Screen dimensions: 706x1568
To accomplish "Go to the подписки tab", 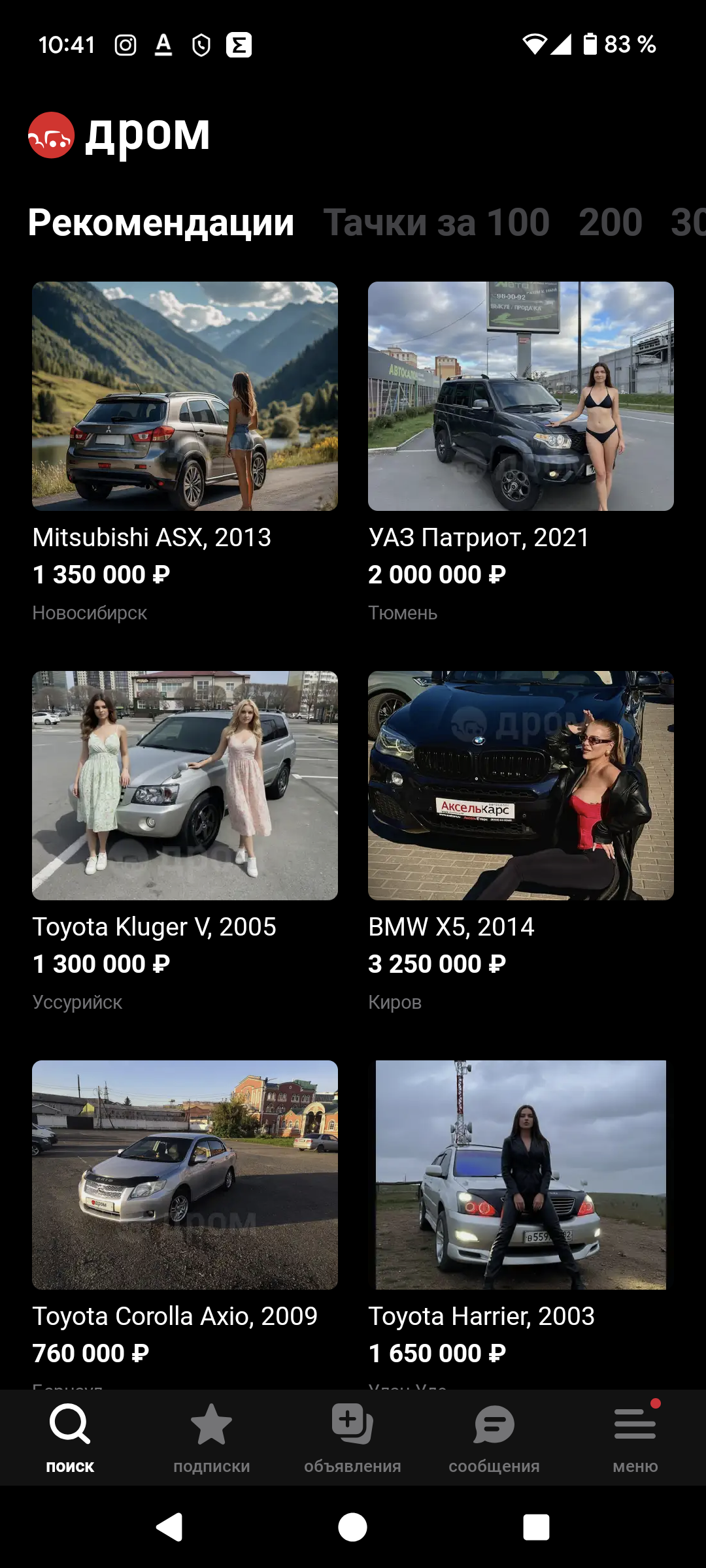I will click(x=211, y=1437).
